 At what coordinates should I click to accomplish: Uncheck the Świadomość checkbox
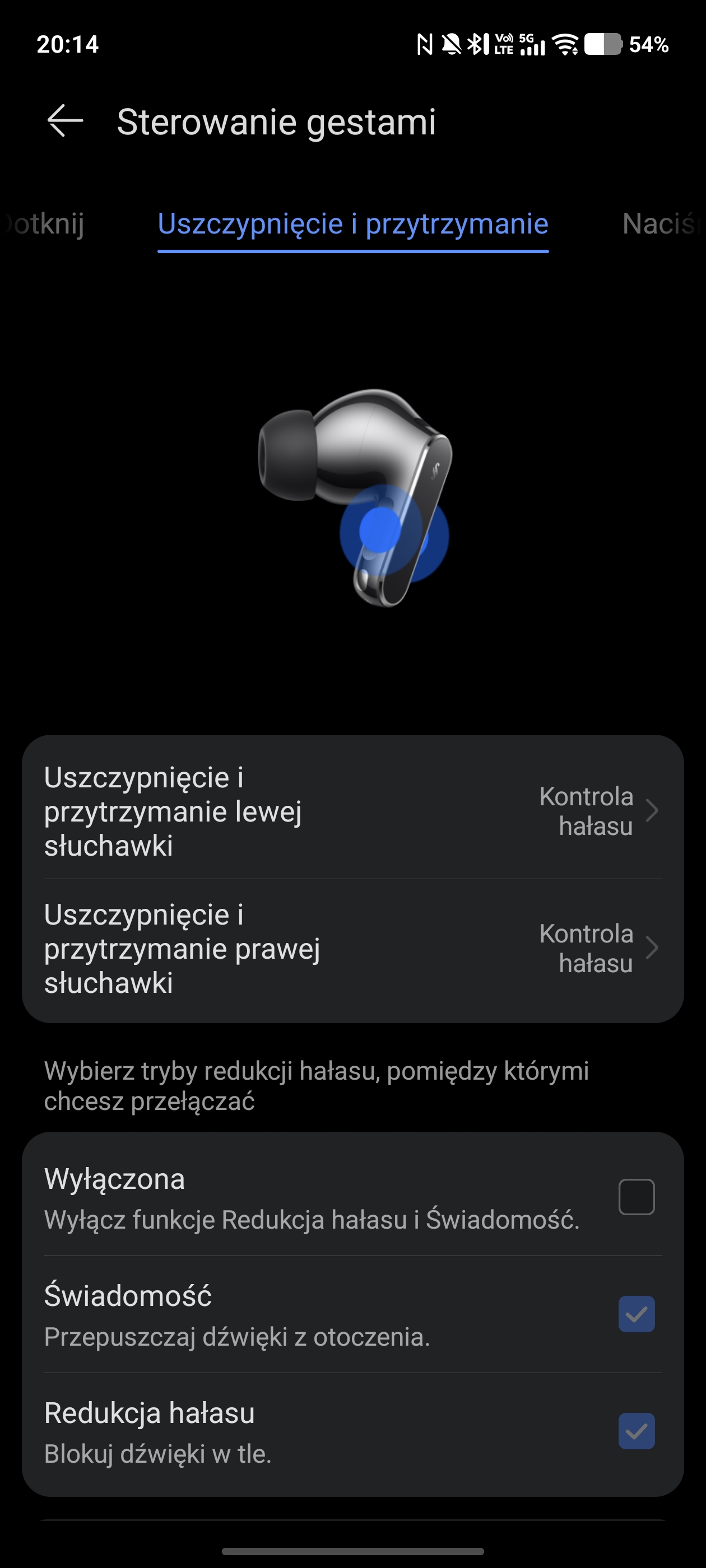[636, 1314]
